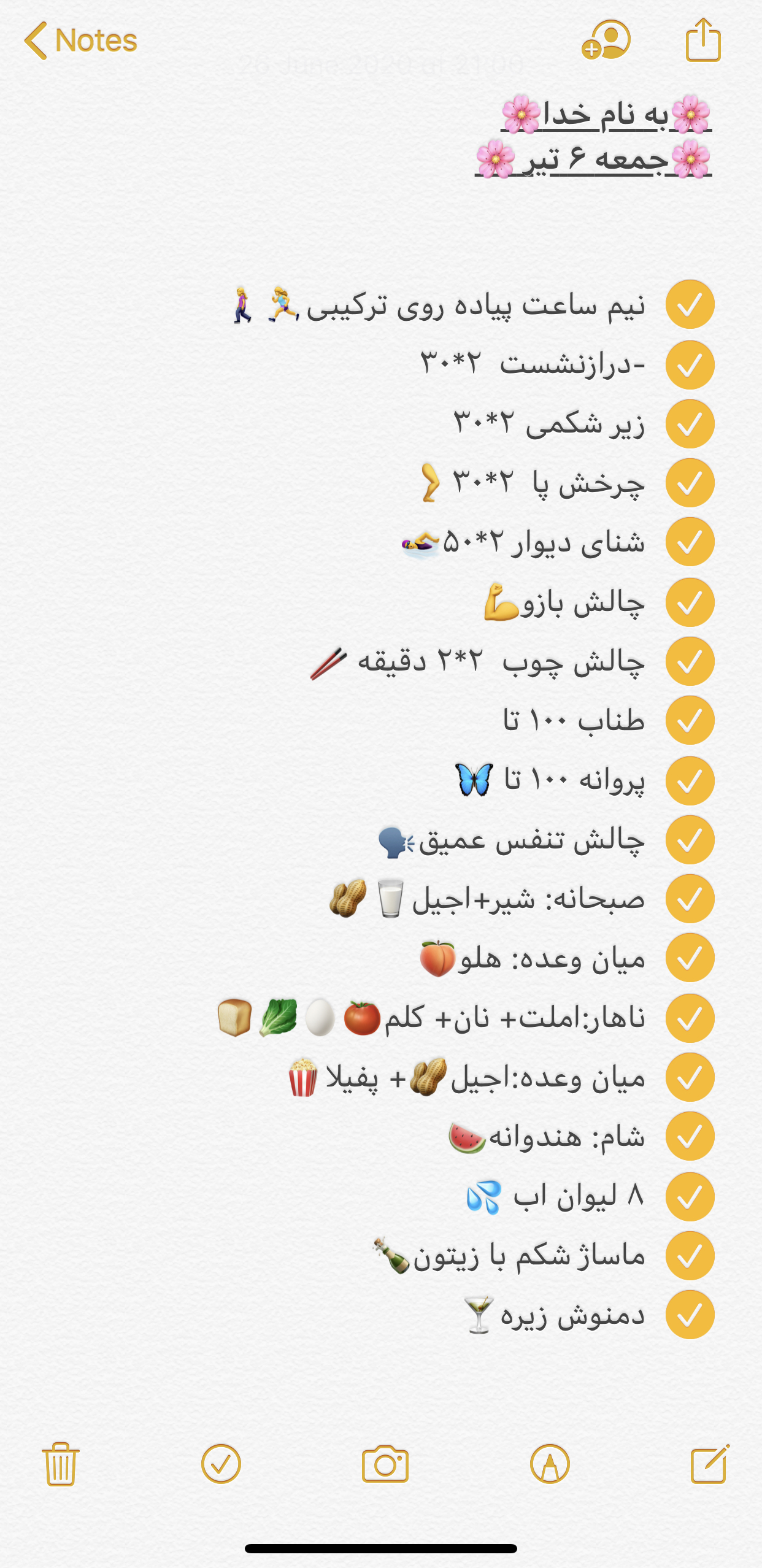This screenshot has height=1568, width=762.
Task: Uncheck the چالش بازو item
Action: pyautogui.click(x=690, y=602)
